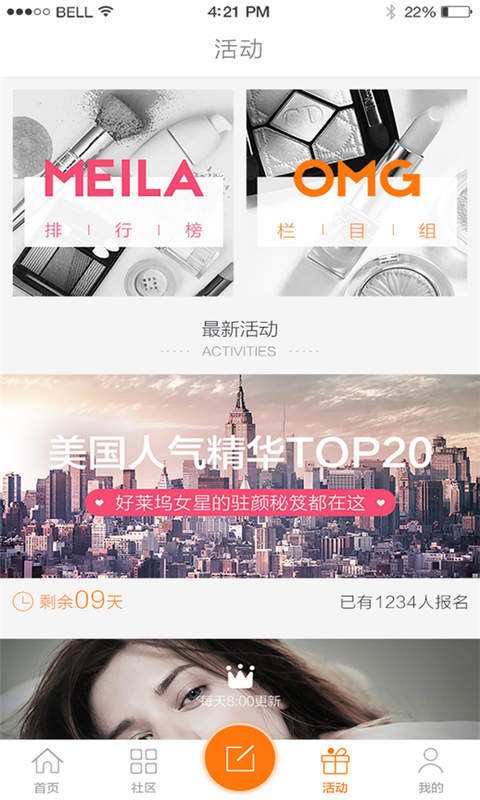Open the MEILA 排行榜 ranking tile
This screenshot has height=800, width=480.
123,193
